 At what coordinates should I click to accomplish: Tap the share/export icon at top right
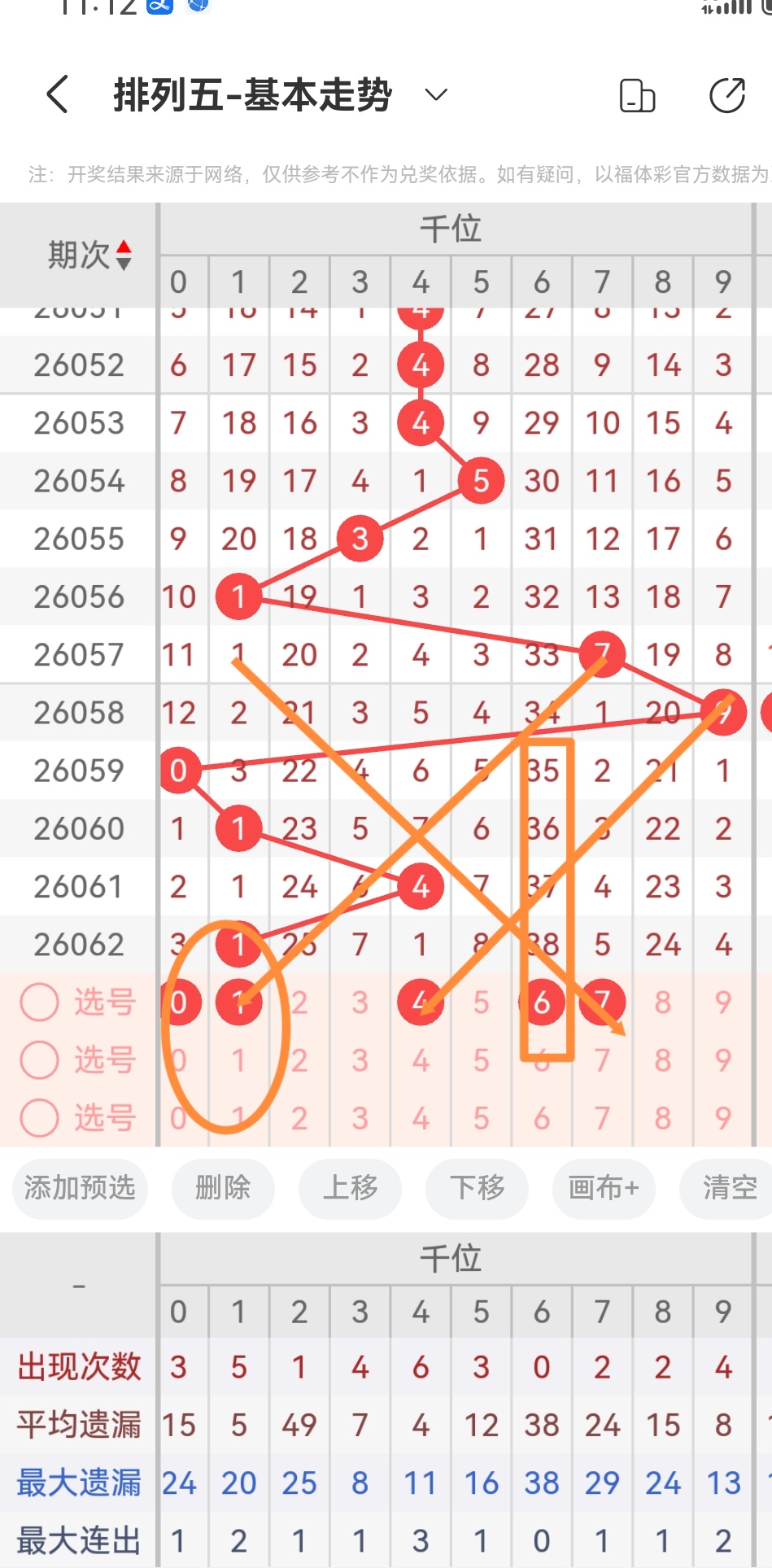tap(726, 95)
